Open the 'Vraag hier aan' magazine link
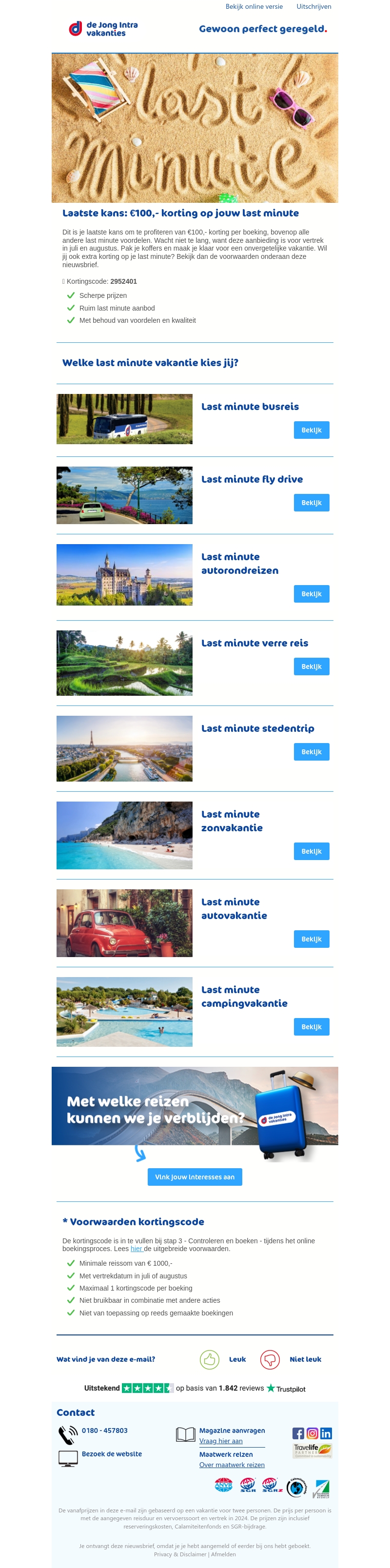The width and height of the screenshot is (390, 1568). coord(221,1441)
